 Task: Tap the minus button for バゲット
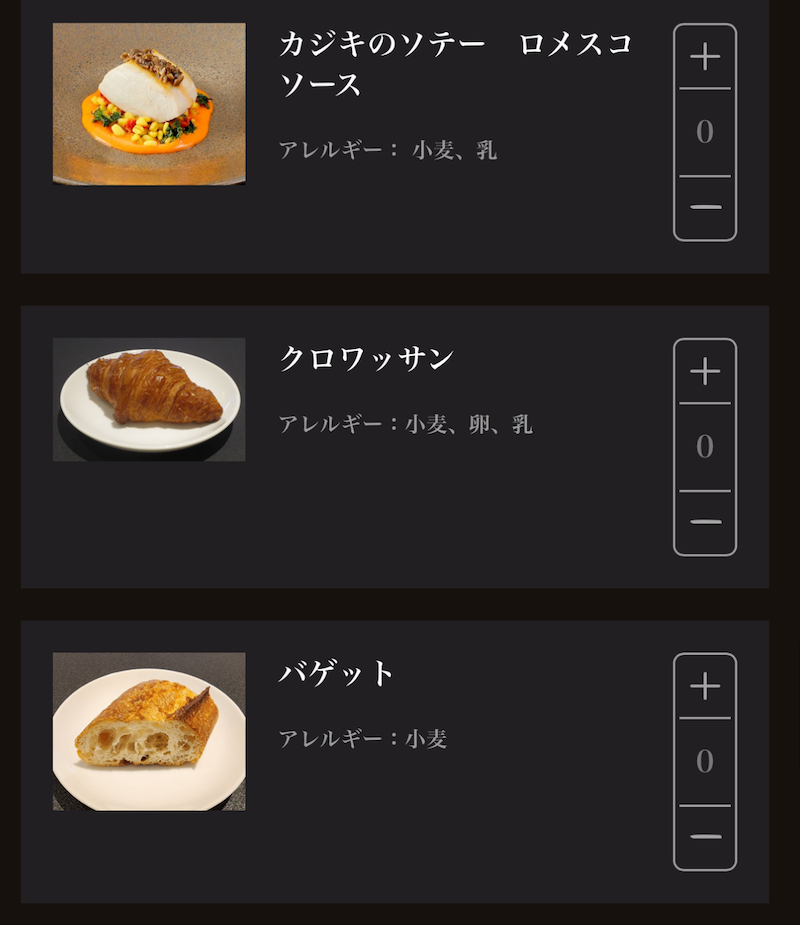tap(705, 837)
